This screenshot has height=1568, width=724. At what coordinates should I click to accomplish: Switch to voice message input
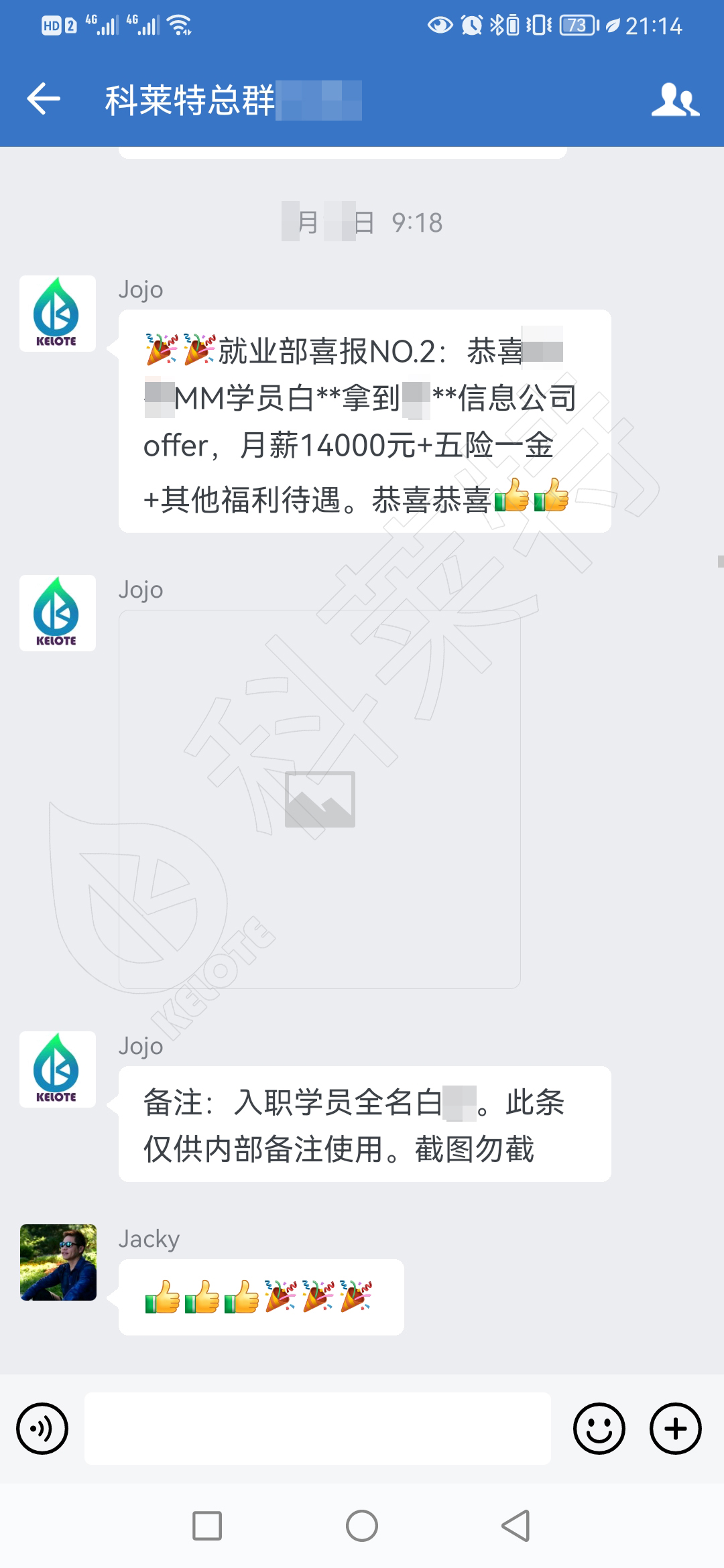point(42,1429)
